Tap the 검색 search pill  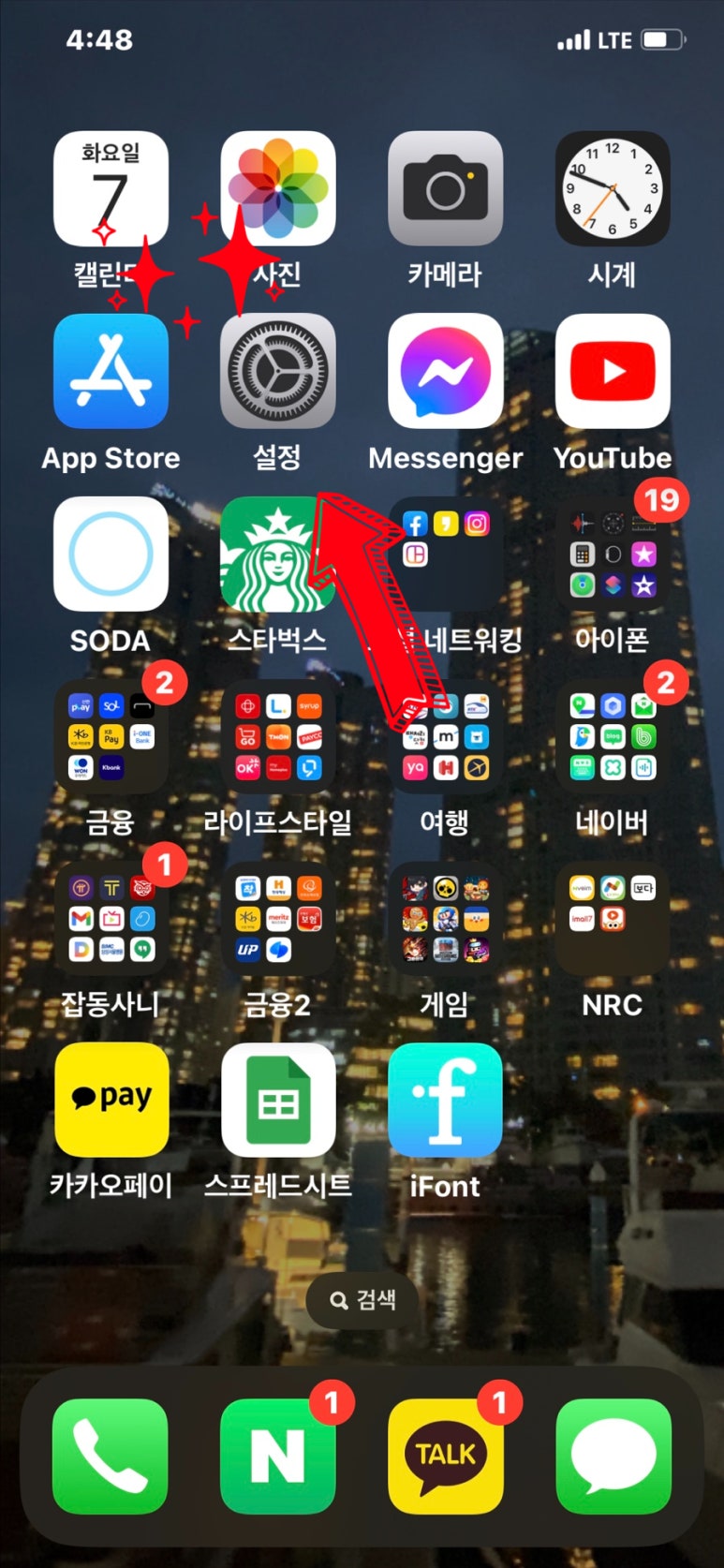coord(362,1299)
